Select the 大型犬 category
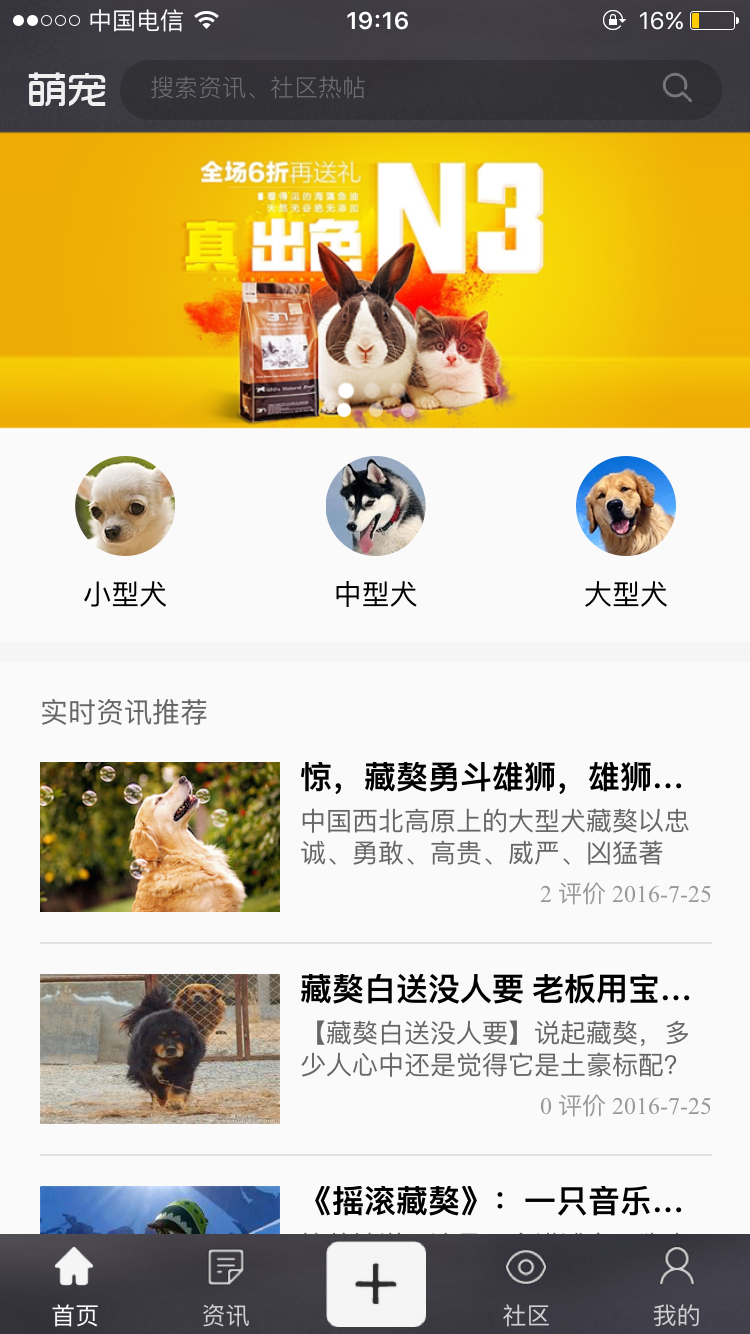This screenshot has width=750, height=1334. pyautogui.click(x=625, y=530)
